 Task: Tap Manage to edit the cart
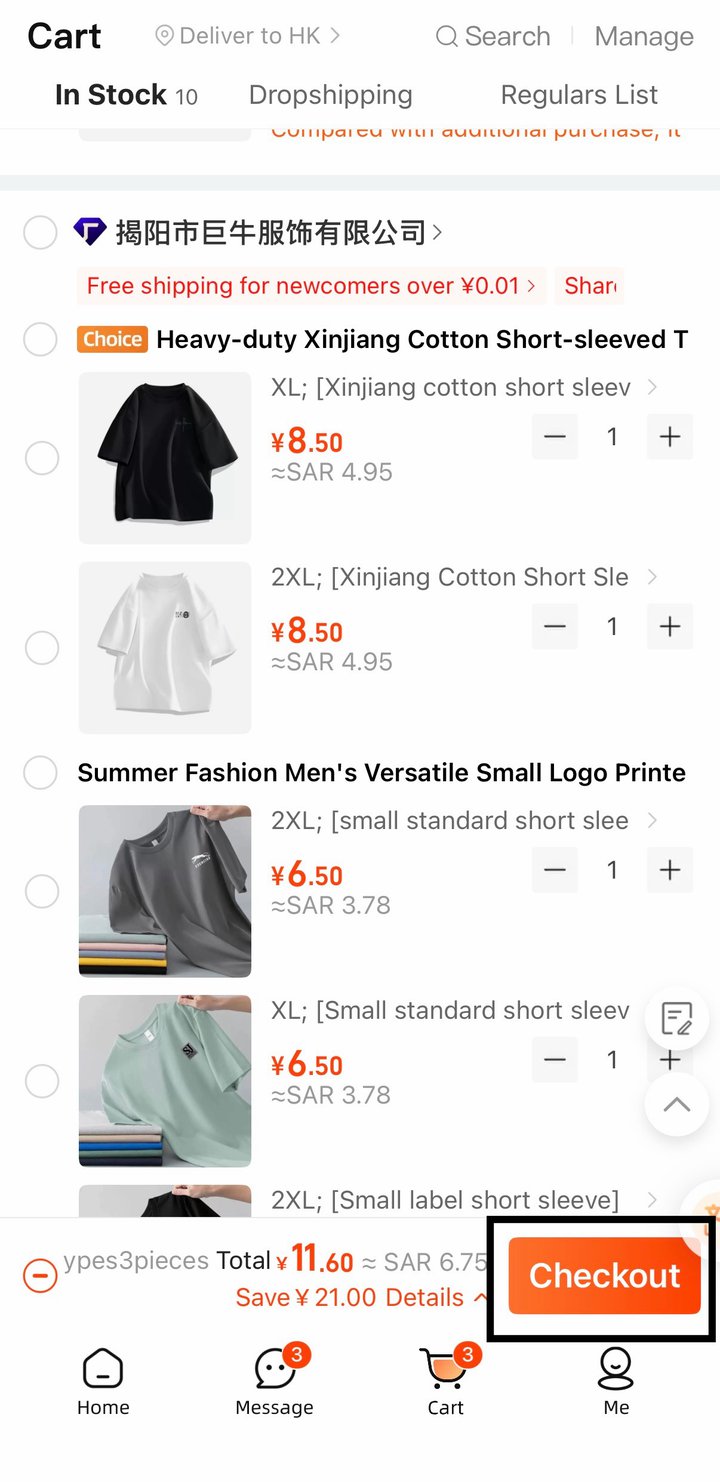click(644, 37)
